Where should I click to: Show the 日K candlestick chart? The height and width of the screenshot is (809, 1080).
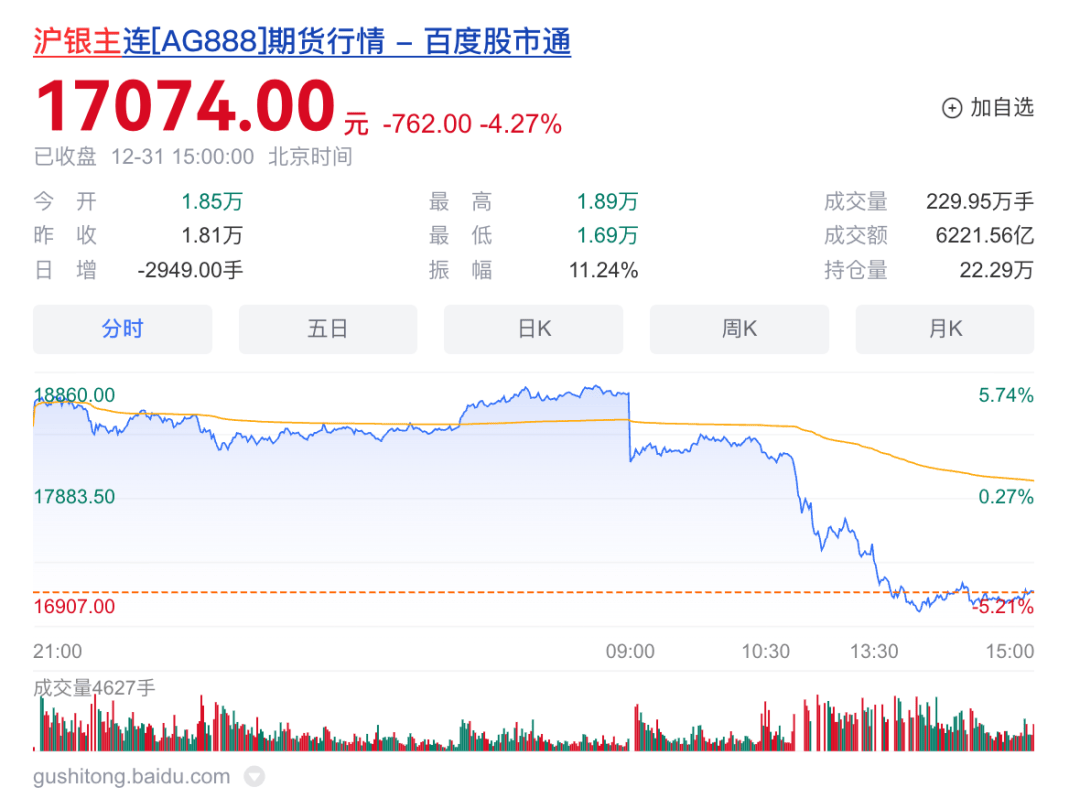tap(533, 329)
